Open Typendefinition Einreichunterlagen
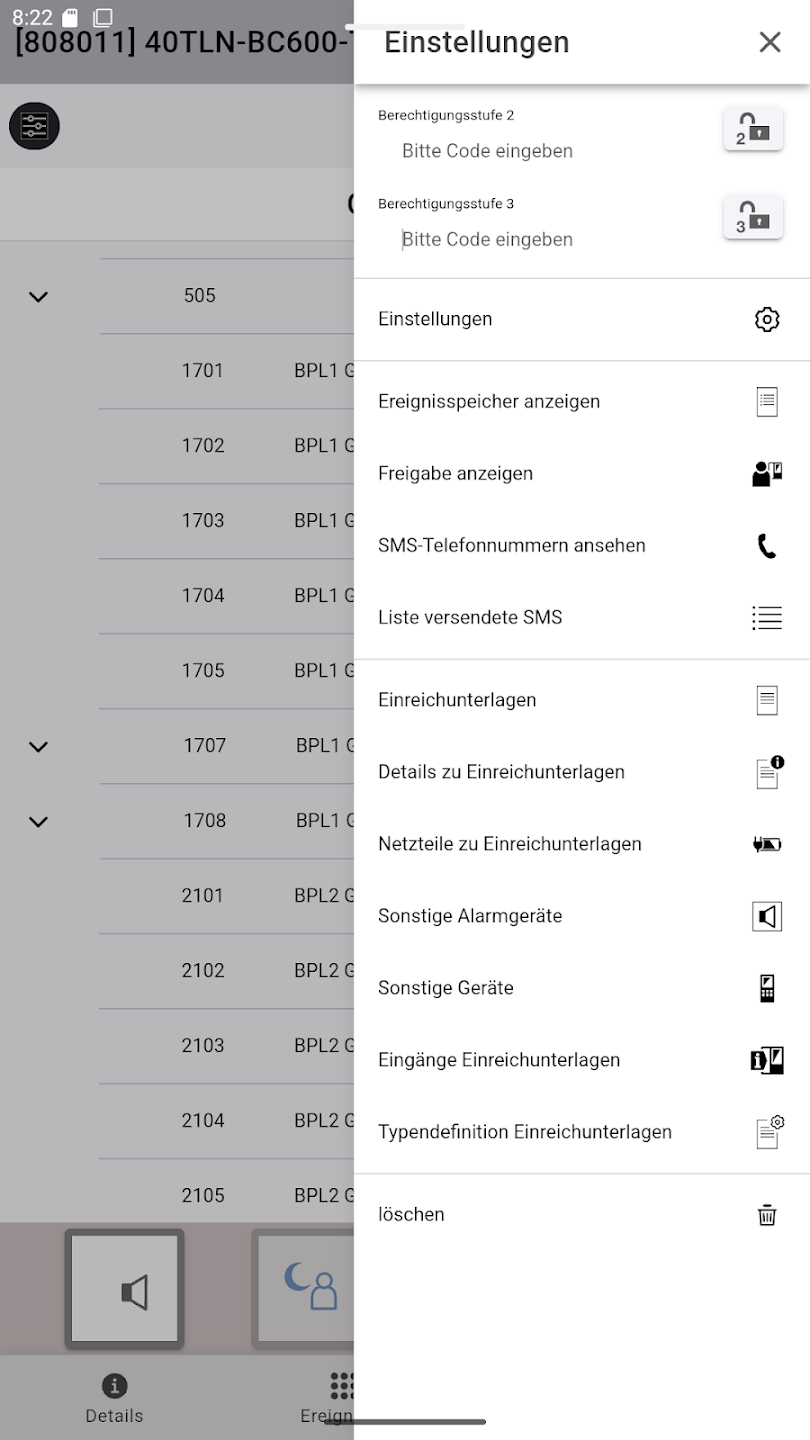The image size is (810, 1440). pyautogui.click(x=580, y=1132)
